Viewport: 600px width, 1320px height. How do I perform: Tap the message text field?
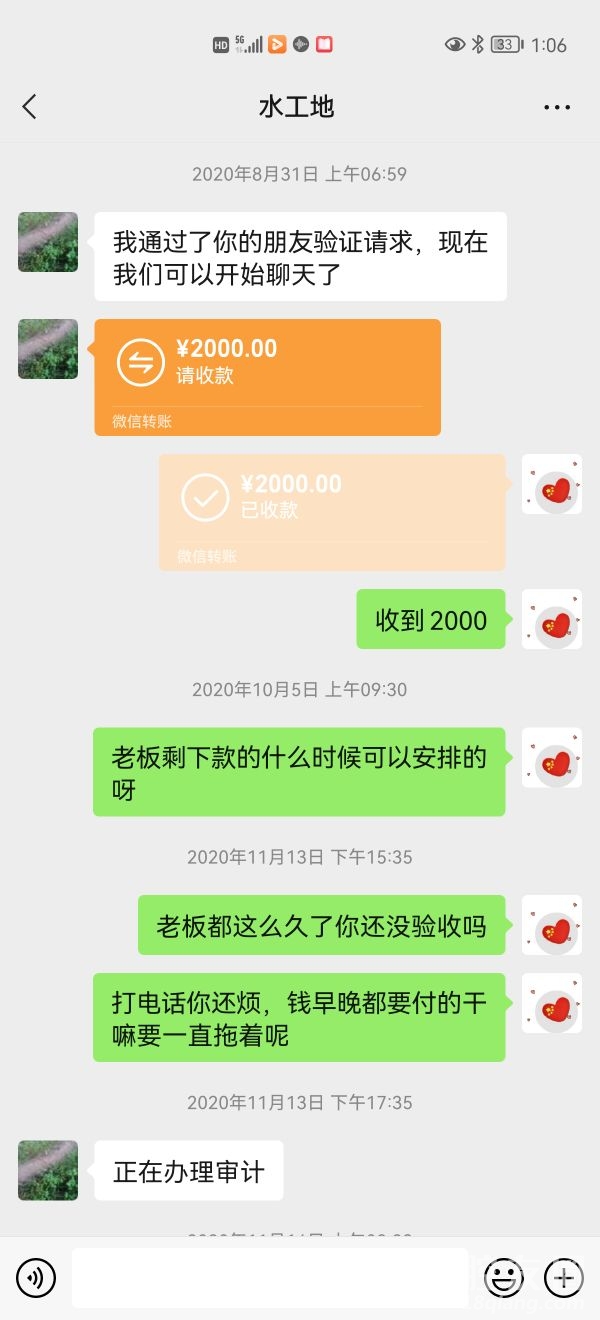269,1277
